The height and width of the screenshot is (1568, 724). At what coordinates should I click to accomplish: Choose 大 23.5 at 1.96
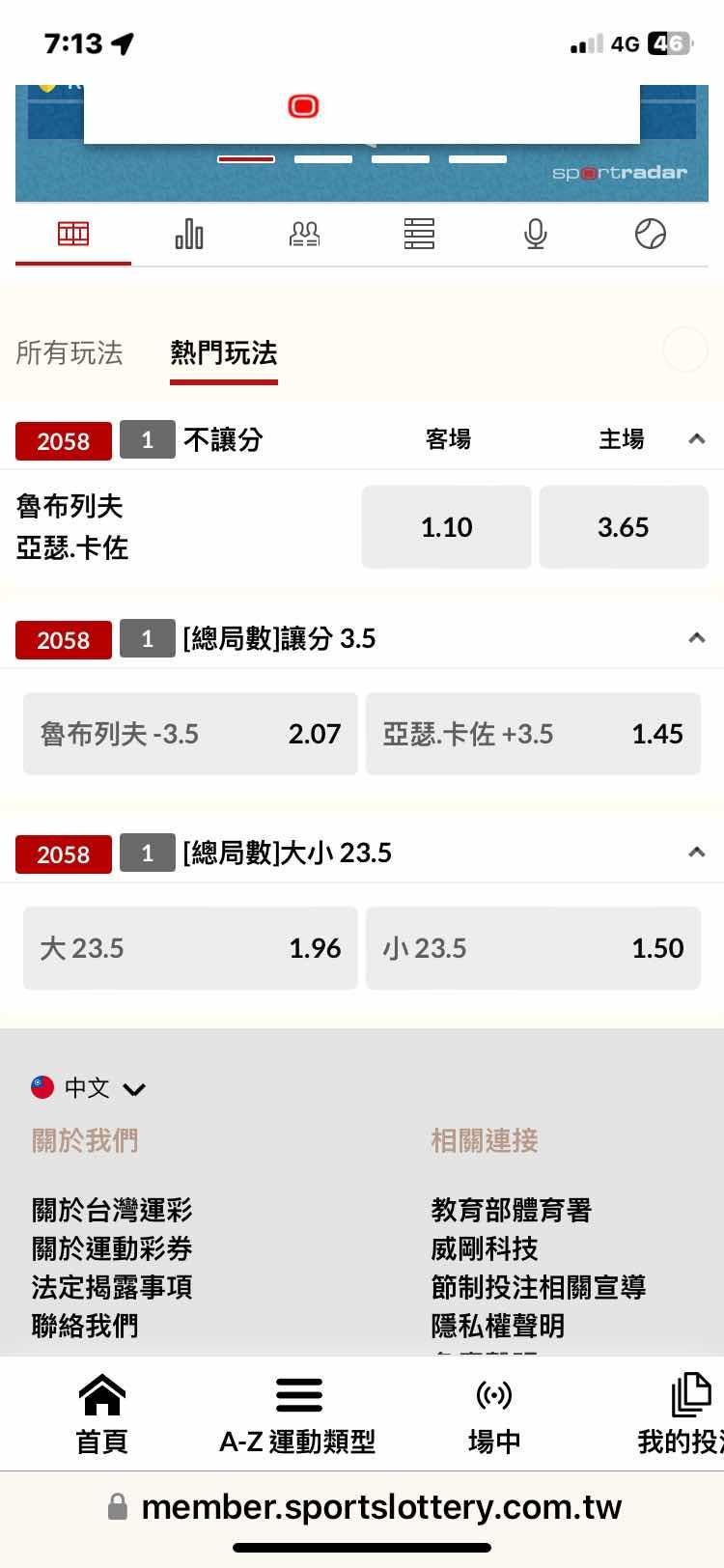pos(190,948)
